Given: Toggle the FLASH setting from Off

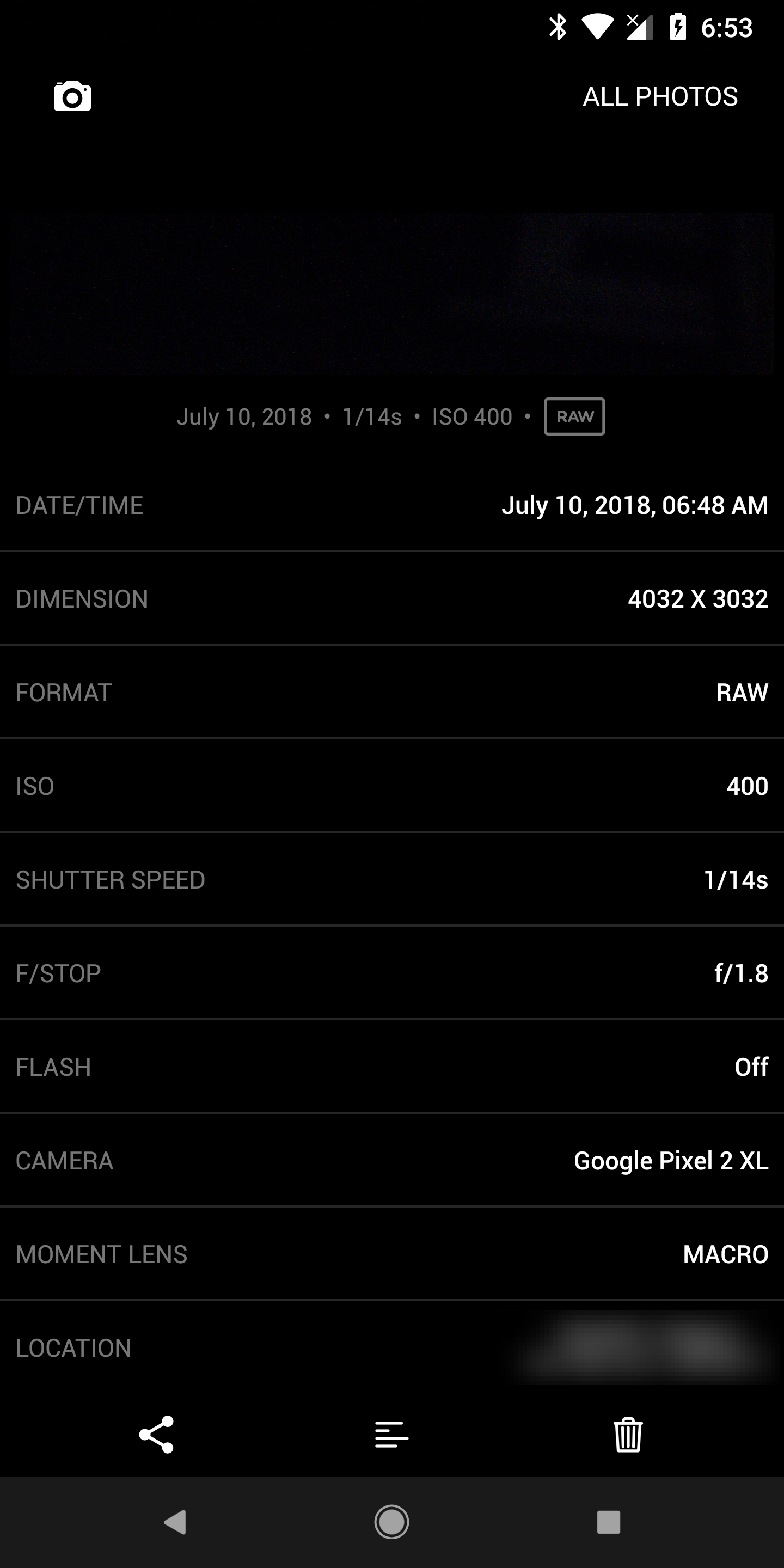Looking at the screenshot, I should [x=392, y=1067].
